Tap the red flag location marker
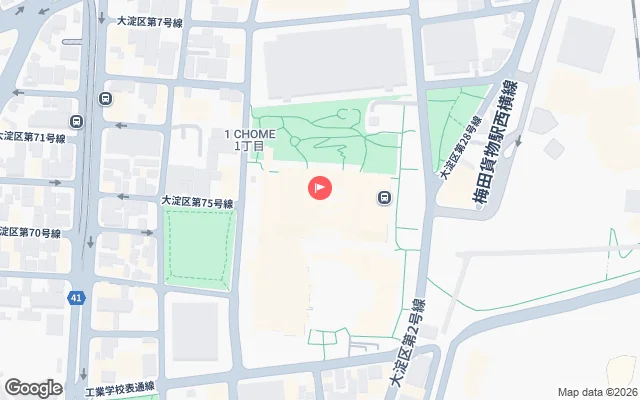 click(x=320, y=187)
